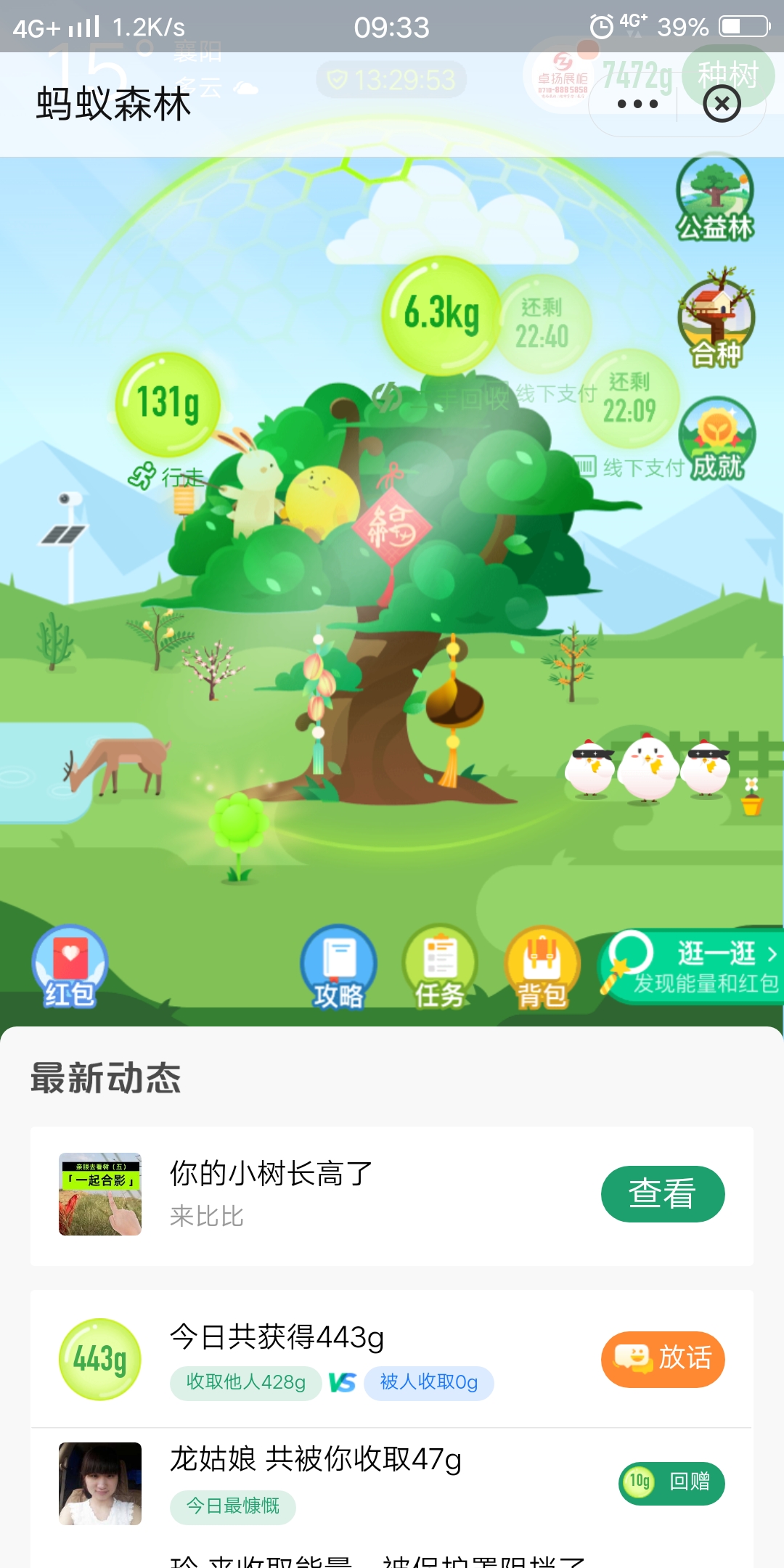Collect the 131g walking energy bubble
The height and width of the screenshot is (1568, 784).
(168, 403)
